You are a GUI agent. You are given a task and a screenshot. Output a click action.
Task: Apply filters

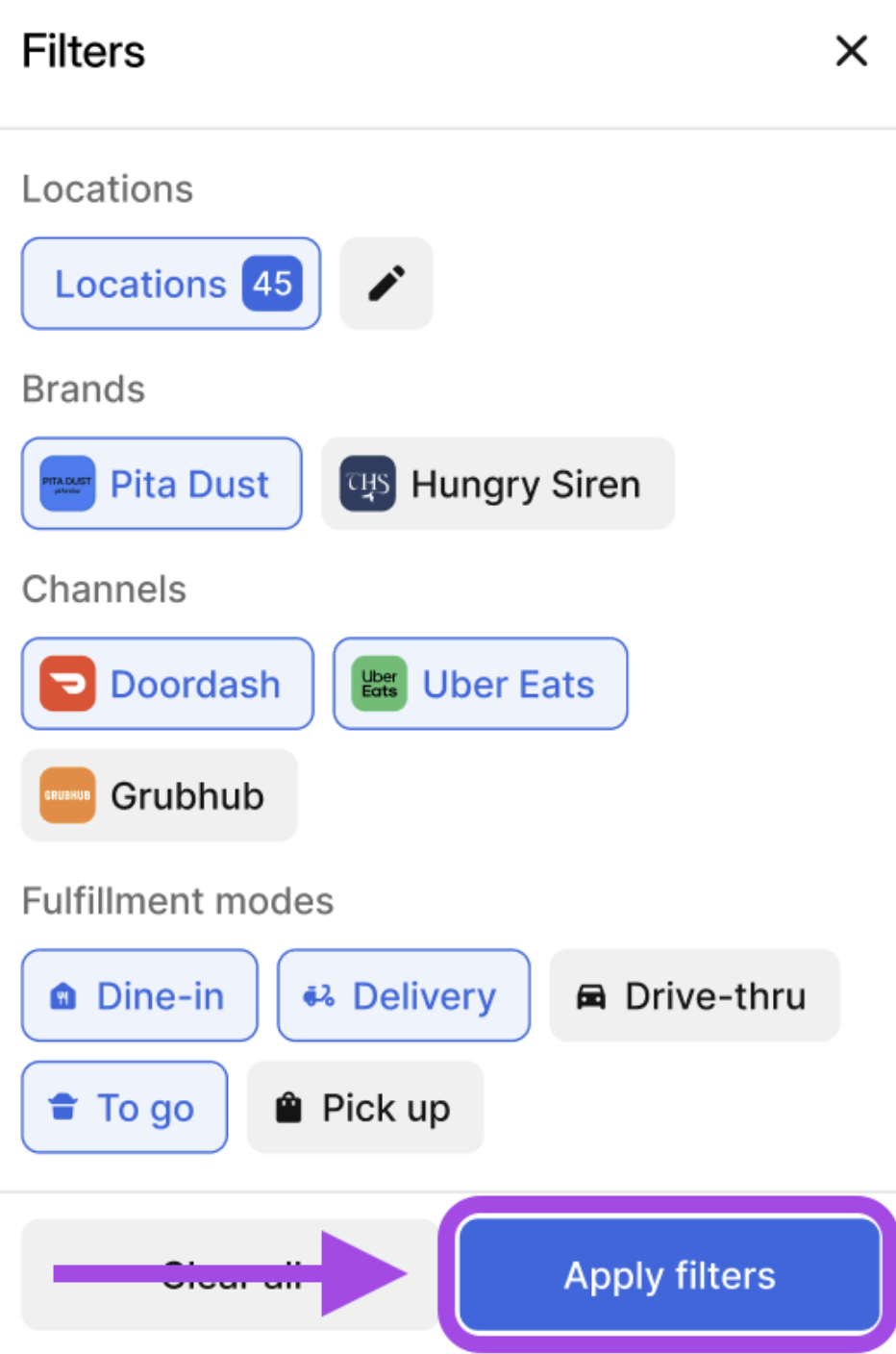[669, 1274]
